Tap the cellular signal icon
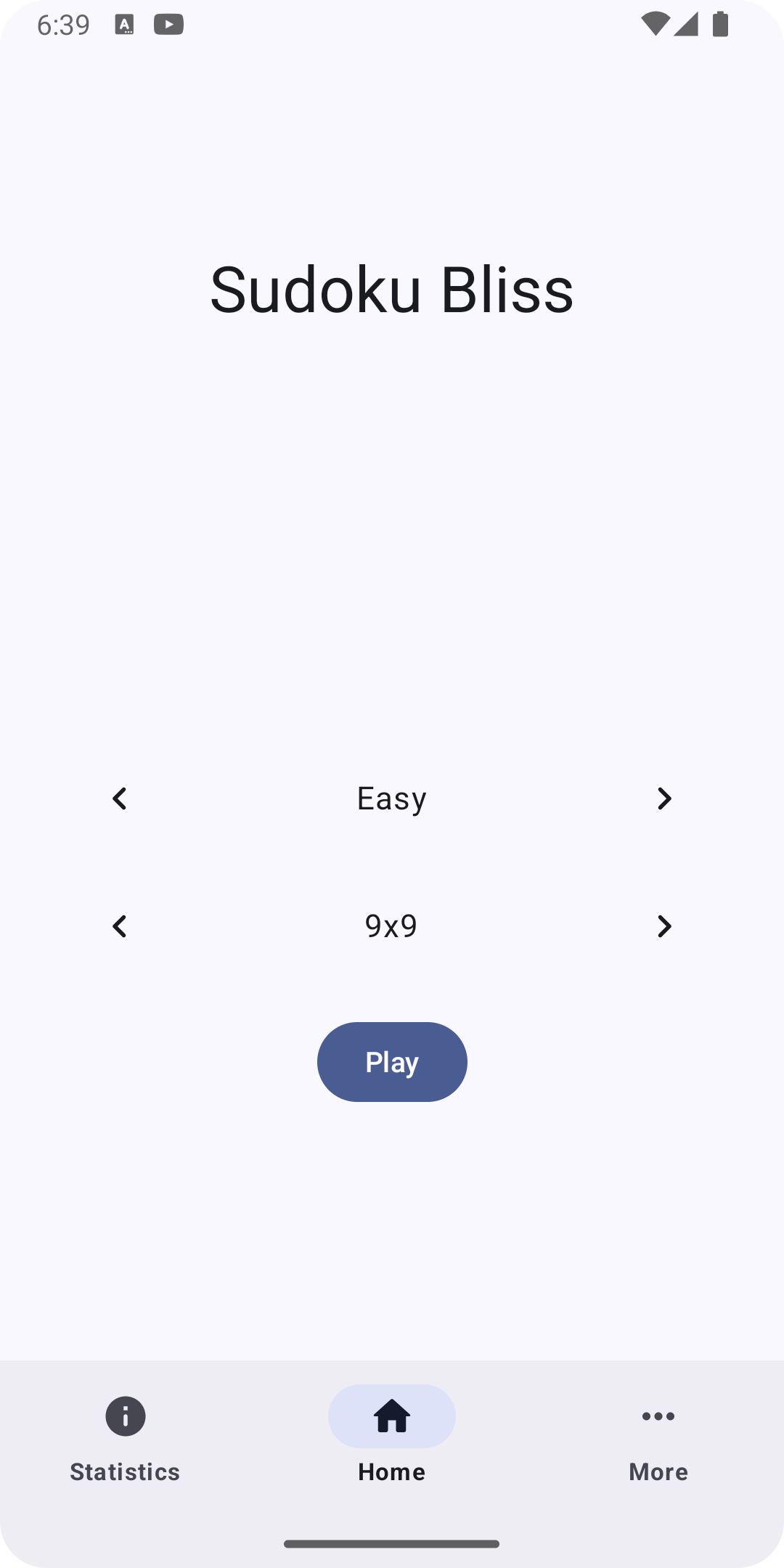Screen dimensions: 784x1568 [687, 24]
